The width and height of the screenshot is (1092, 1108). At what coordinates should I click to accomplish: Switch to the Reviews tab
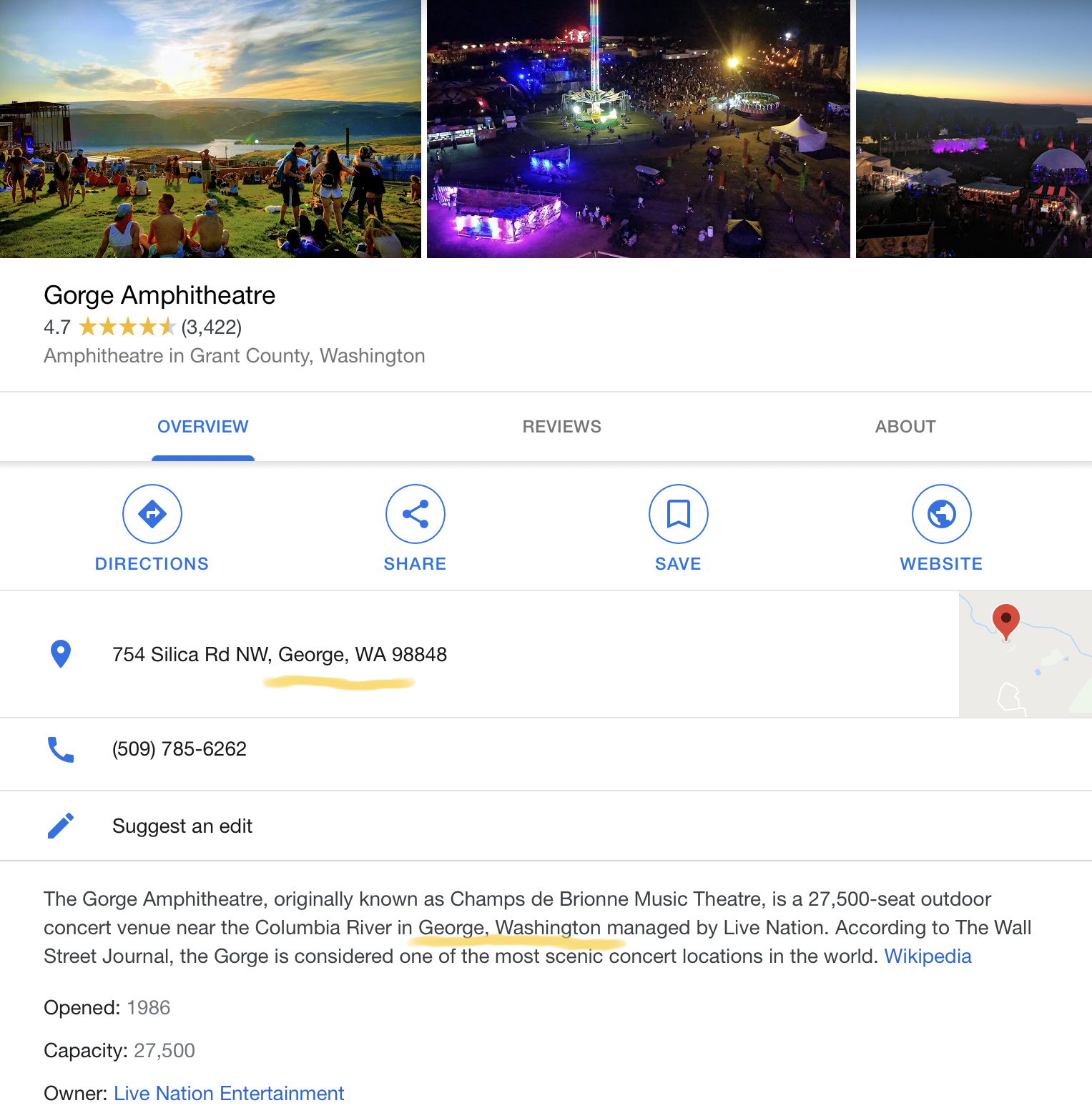(x=561, y=427)
